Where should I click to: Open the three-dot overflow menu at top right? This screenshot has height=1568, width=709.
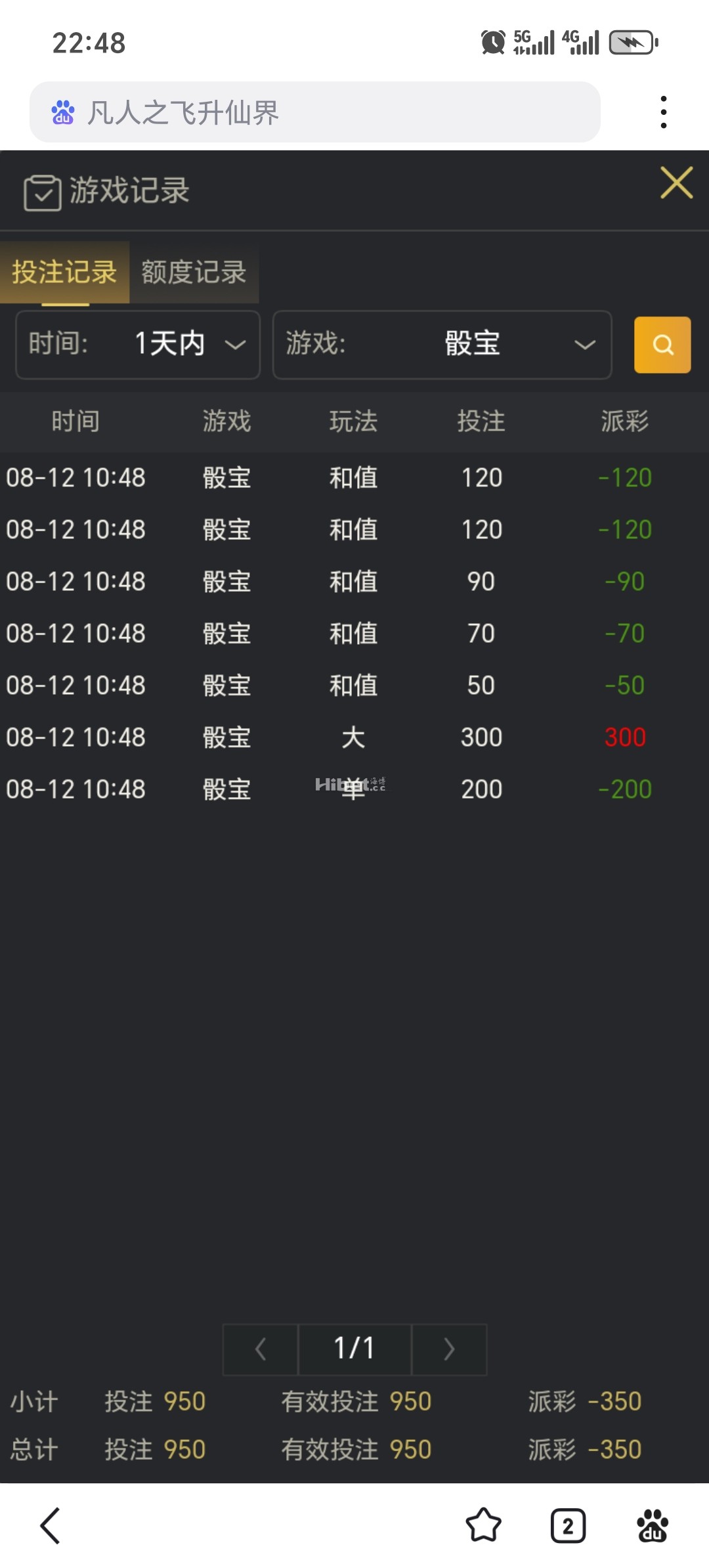(664, 110)
